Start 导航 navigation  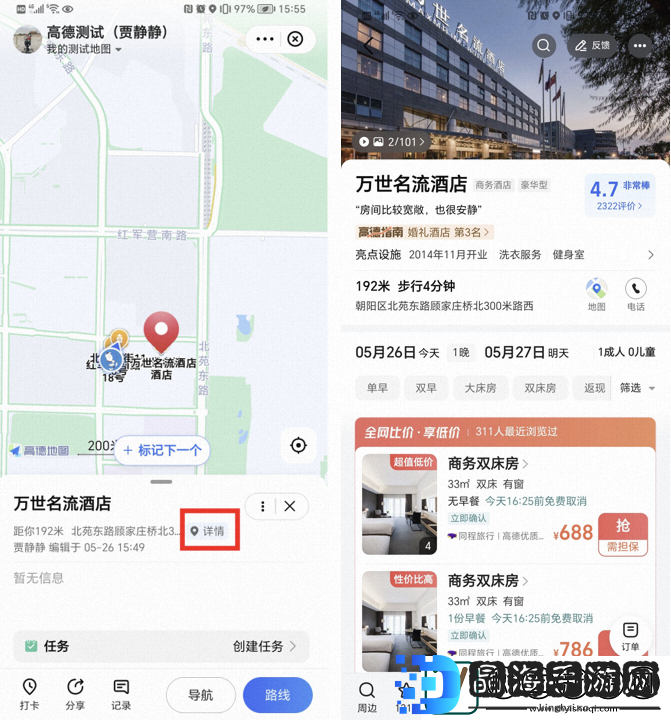point(200,695)
